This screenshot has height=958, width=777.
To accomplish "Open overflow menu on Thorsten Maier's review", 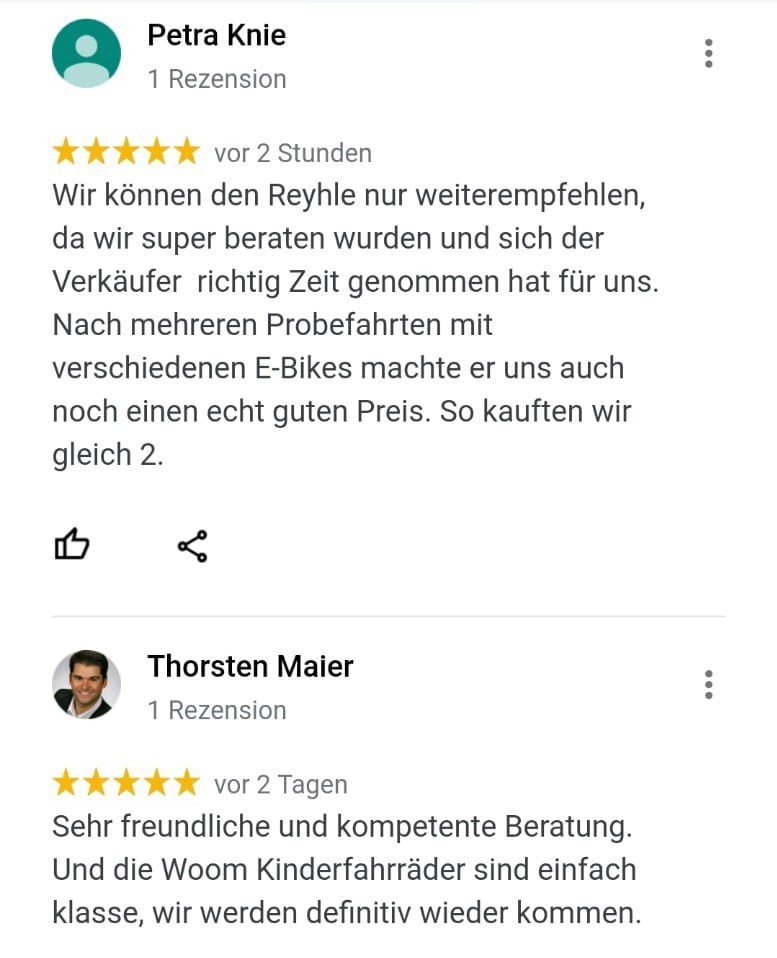I will (x=708, y=685).
